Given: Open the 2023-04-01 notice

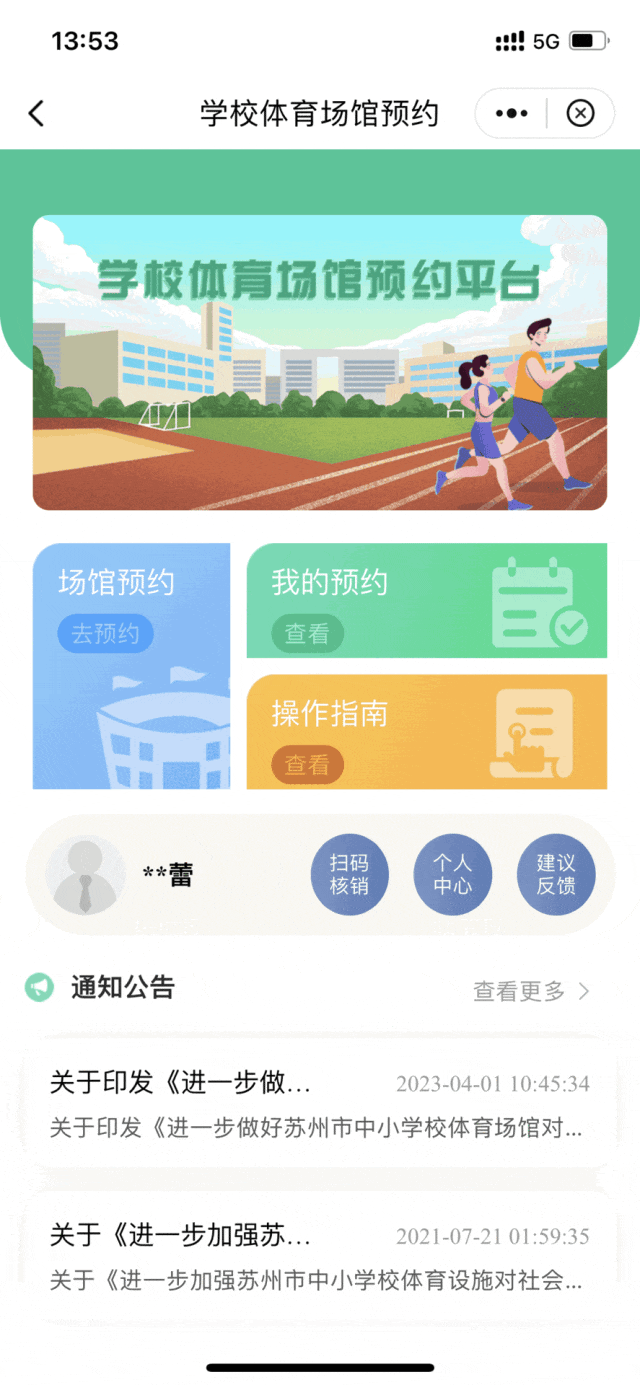Looking at the screenshot, I should [x=318, y=1104].
